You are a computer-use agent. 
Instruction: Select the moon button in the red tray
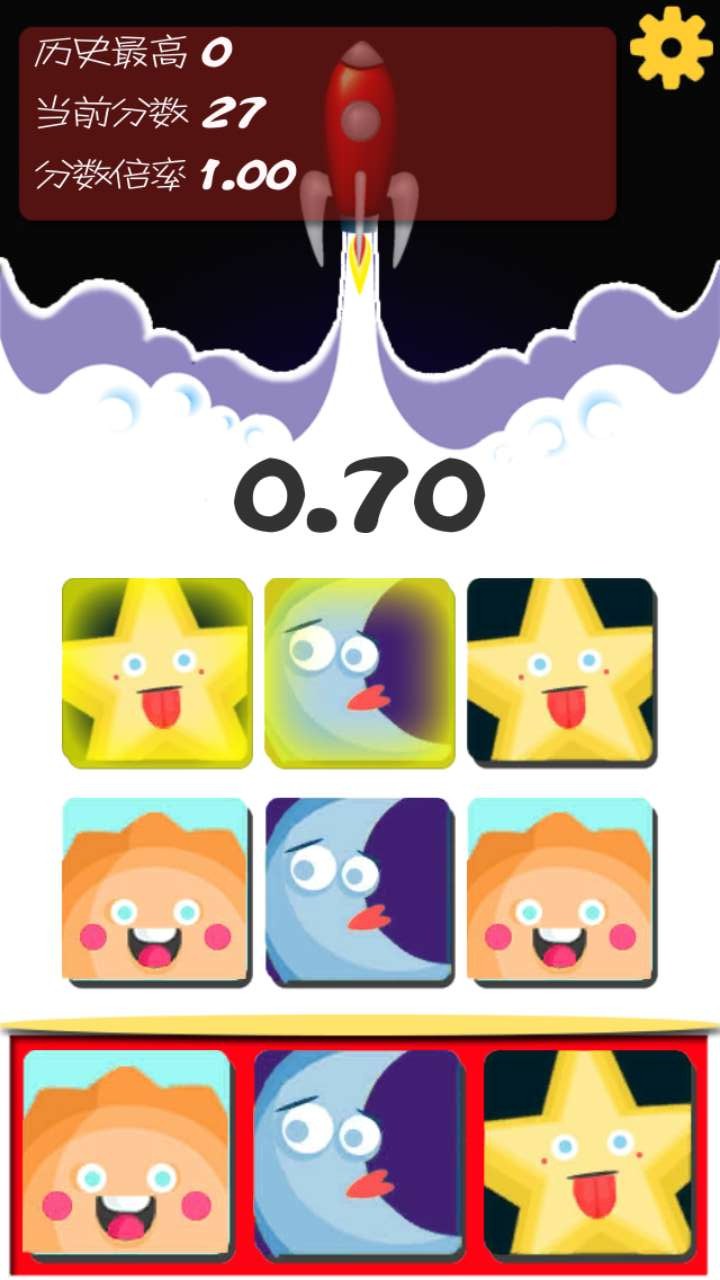coord(358,1152)
